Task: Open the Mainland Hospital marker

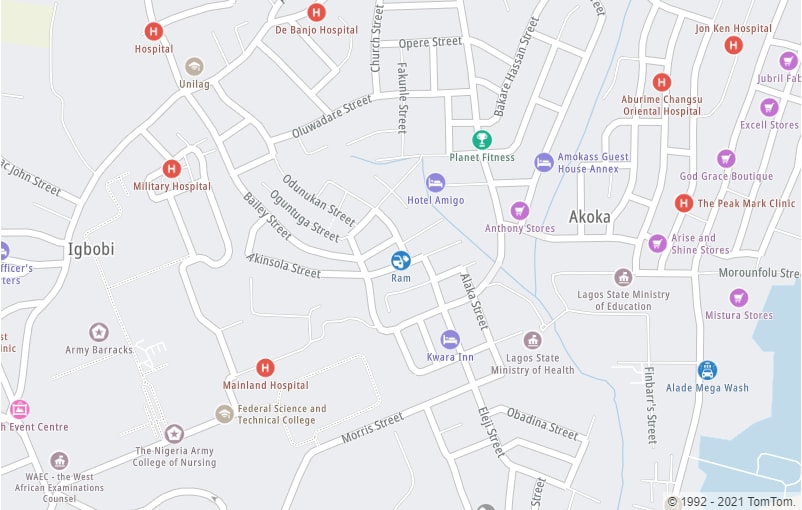Action: (265, 368)
